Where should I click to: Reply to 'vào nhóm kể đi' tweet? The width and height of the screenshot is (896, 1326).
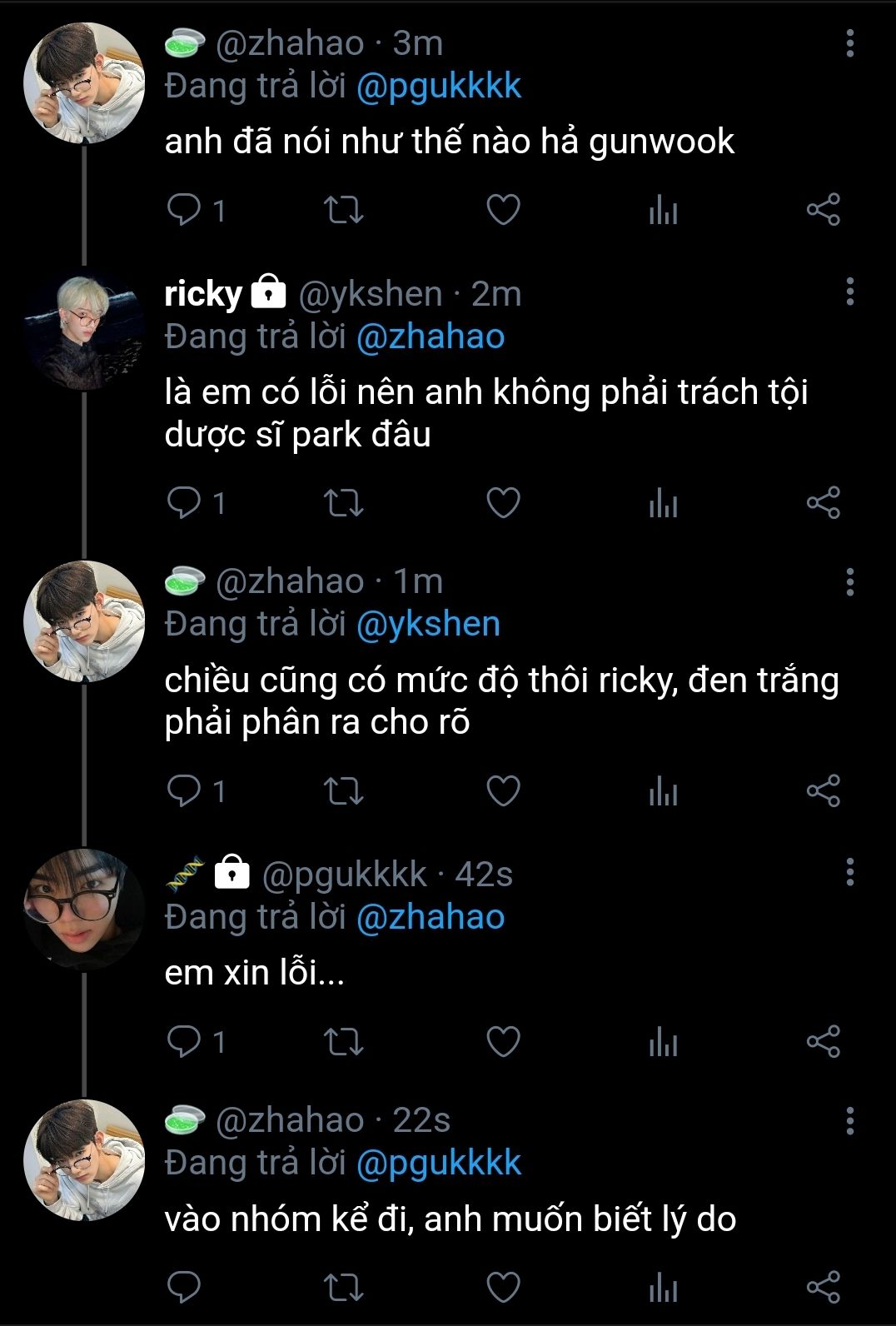[184, 1287]
